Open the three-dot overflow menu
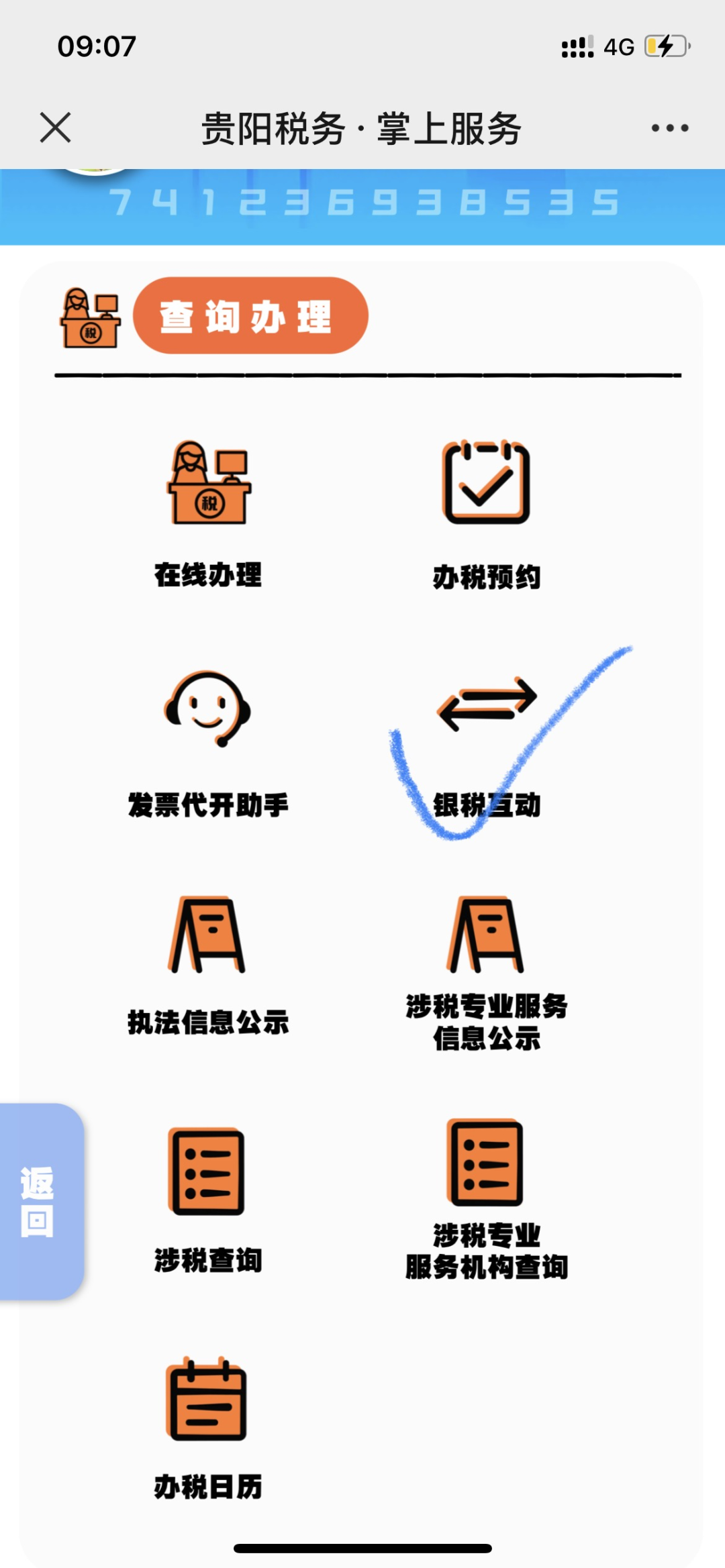The image size is (725, 1568). [669, 127]
